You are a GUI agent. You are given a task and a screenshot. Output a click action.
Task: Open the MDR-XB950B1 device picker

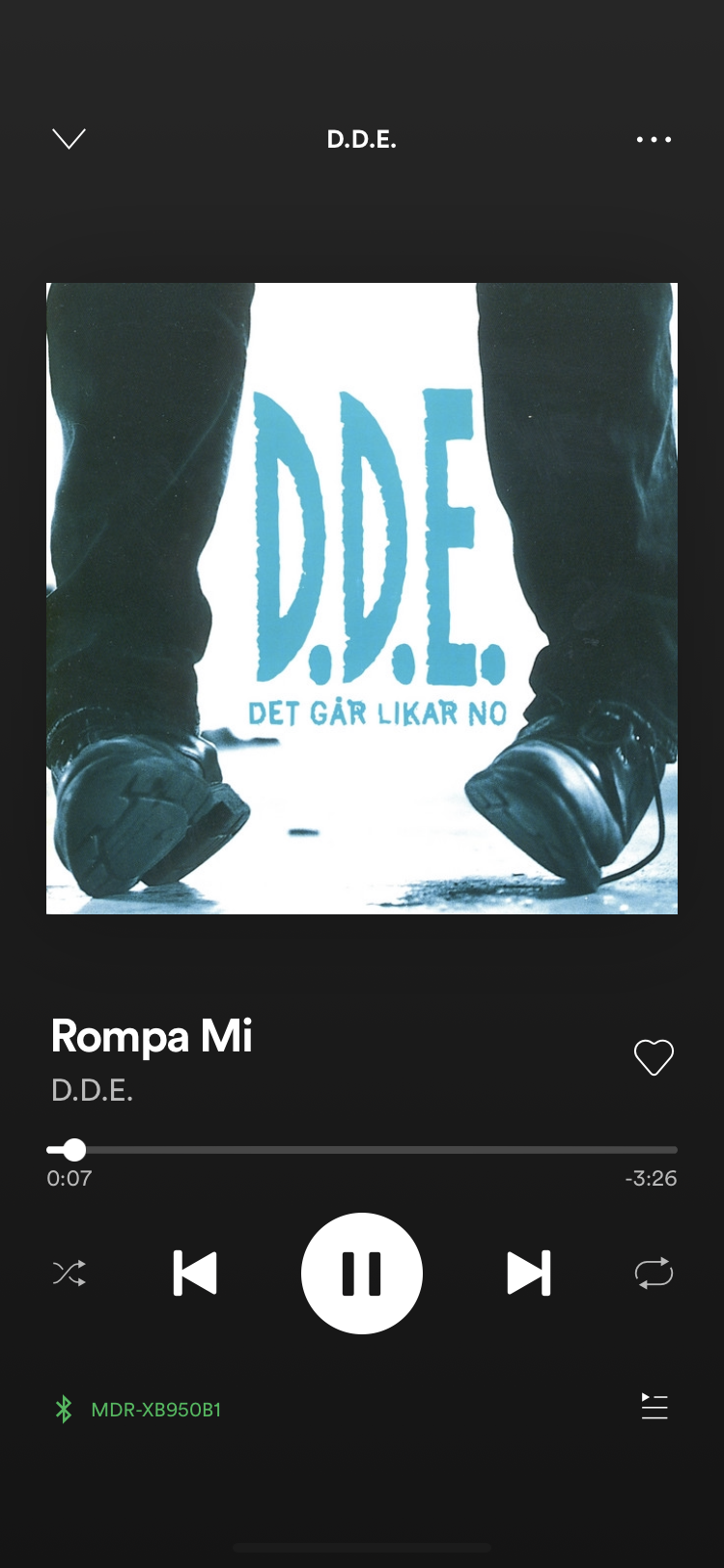[x=138, y=1410]
